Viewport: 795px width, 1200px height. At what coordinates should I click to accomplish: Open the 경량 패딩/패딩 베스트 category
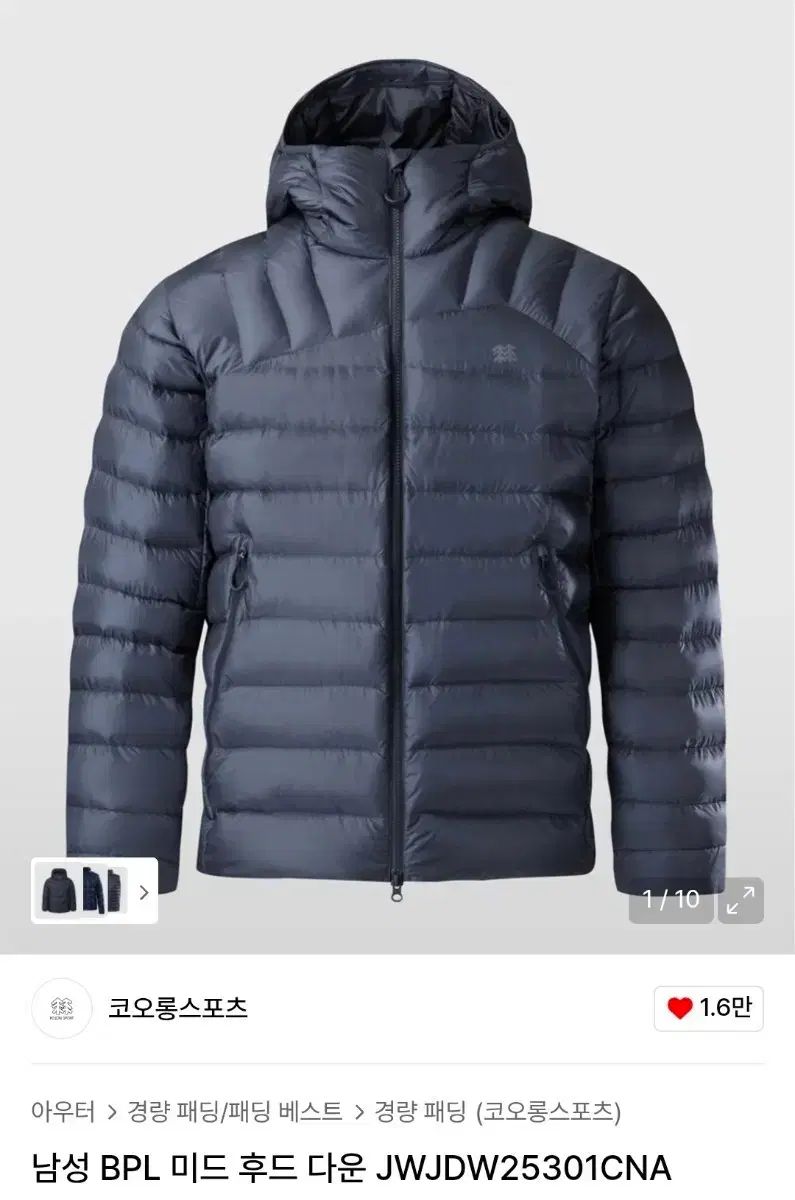(x=235, y=1111)
